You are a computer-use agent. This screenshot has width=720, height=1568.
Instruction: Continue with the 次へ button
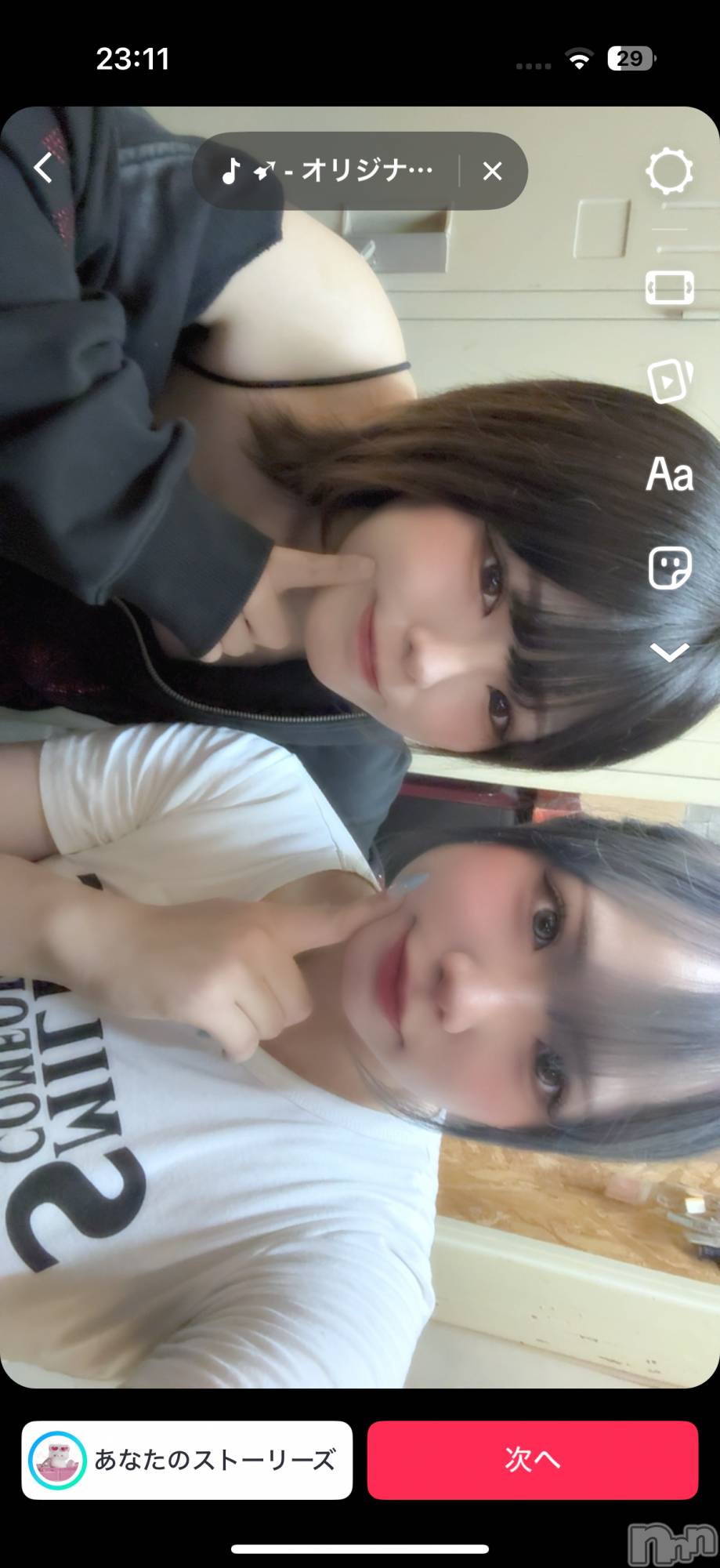pos(532,1460)
